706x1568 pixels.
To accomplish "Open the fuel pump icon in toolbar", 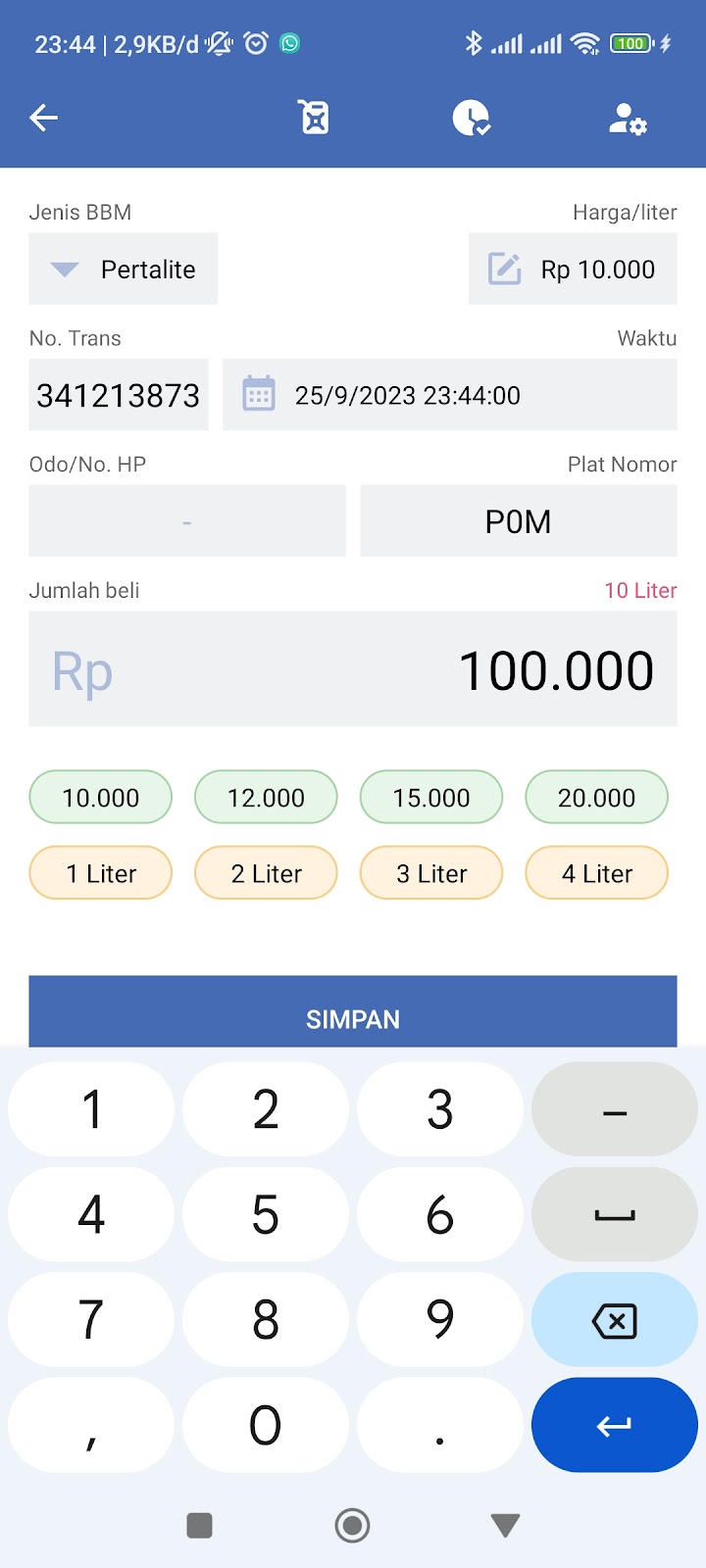I will [314, 119].
